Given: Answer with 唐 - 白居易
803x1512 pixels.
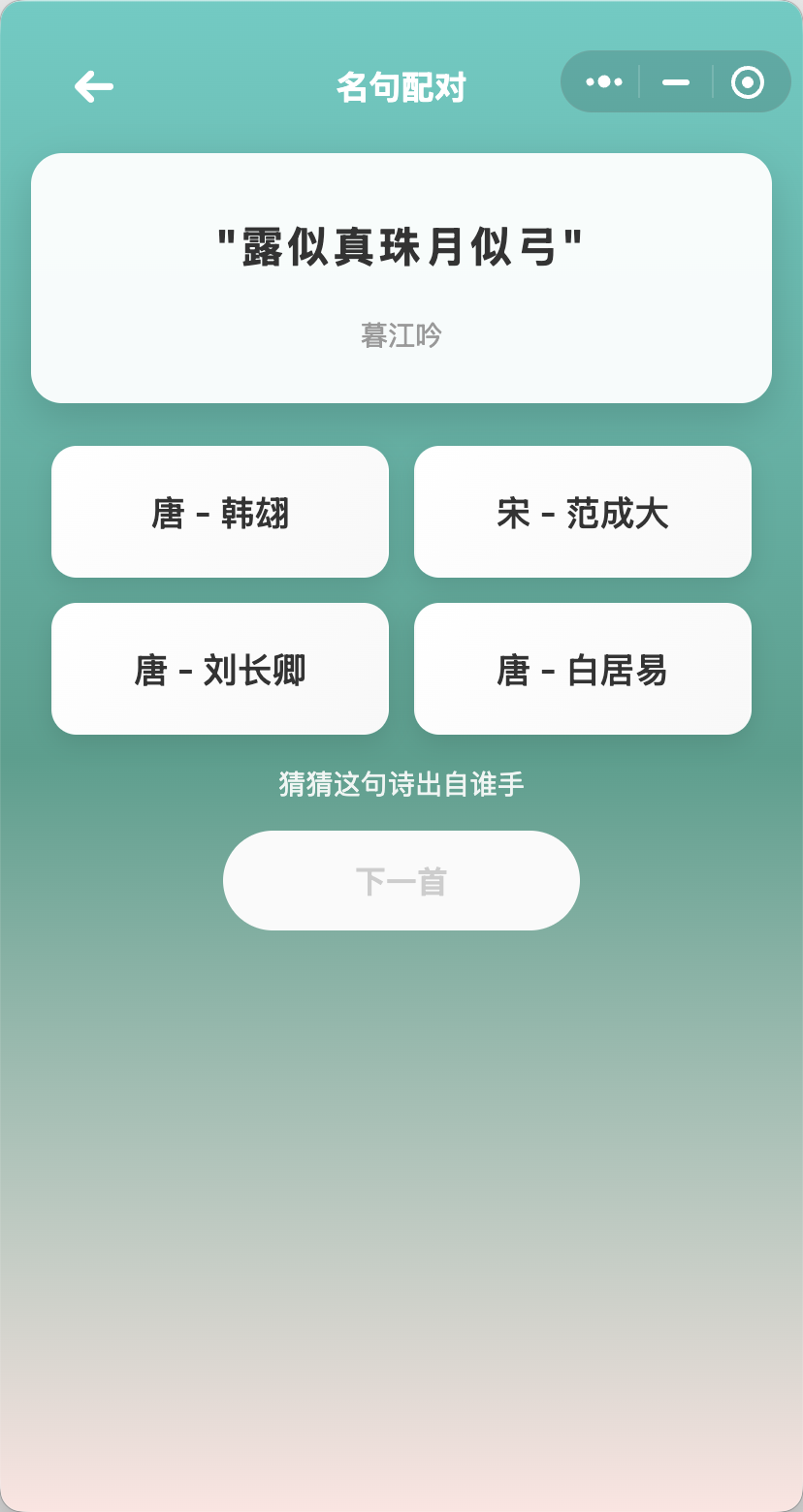Looking at the screenshot, I should [x=583, y=669].
